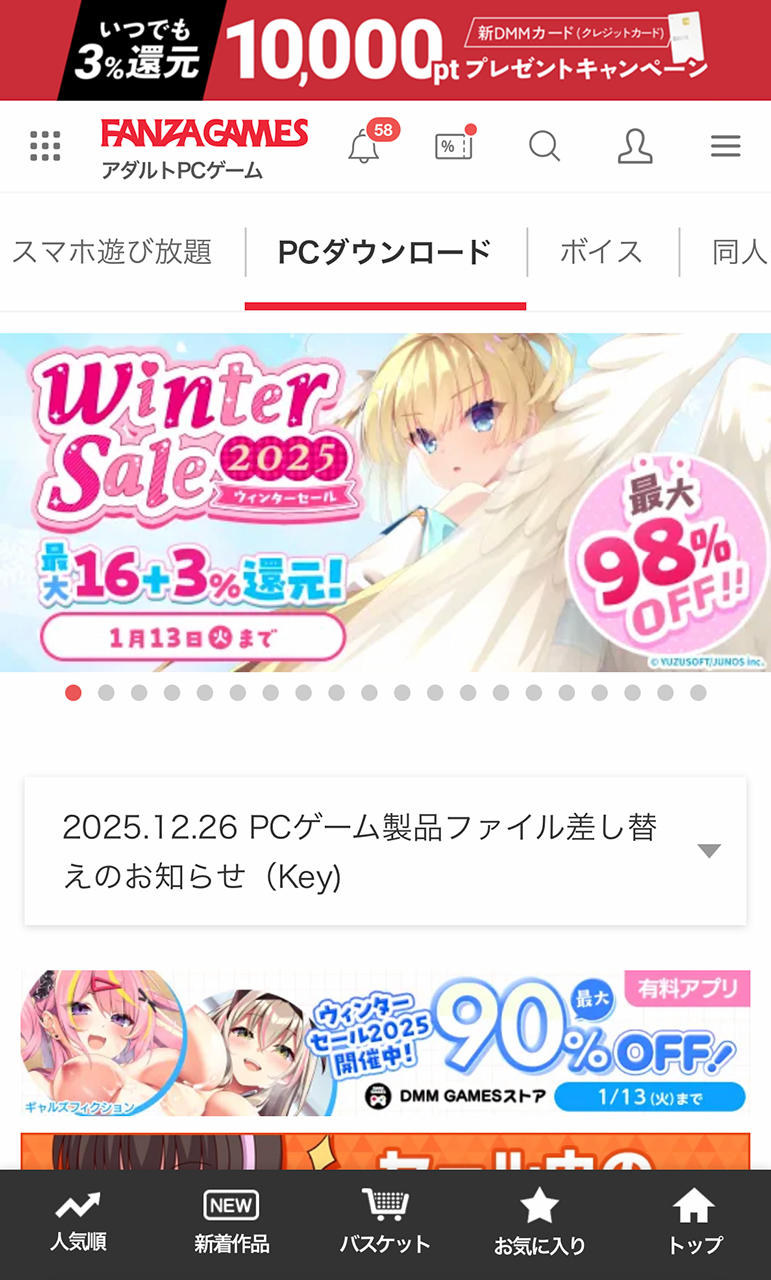The width and height of the screenshot is (771, 1280).
Task: Open the hamburger menu
Action: point(725,147)
